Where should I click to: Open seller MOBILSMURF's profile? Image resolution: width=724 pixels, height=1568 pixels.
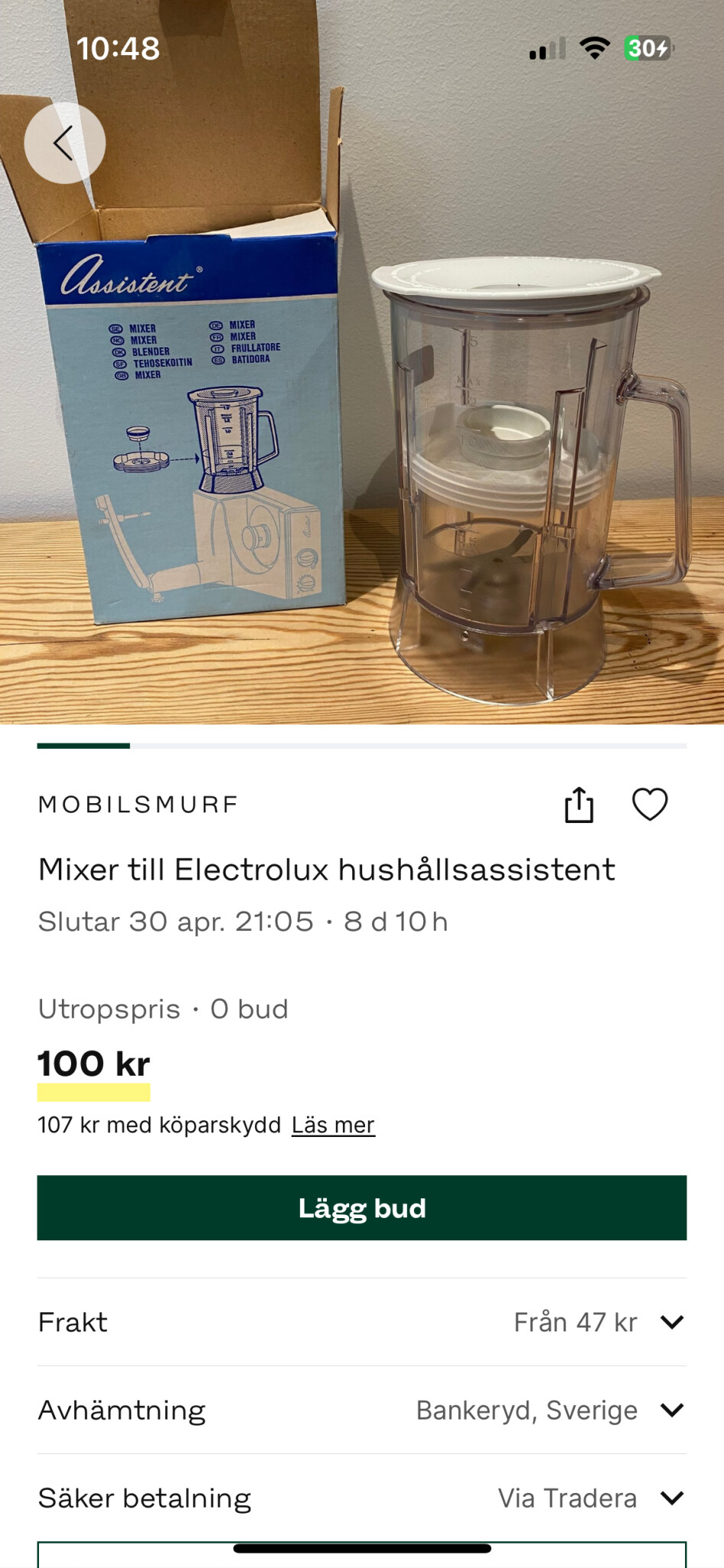[x=139, y=805]
